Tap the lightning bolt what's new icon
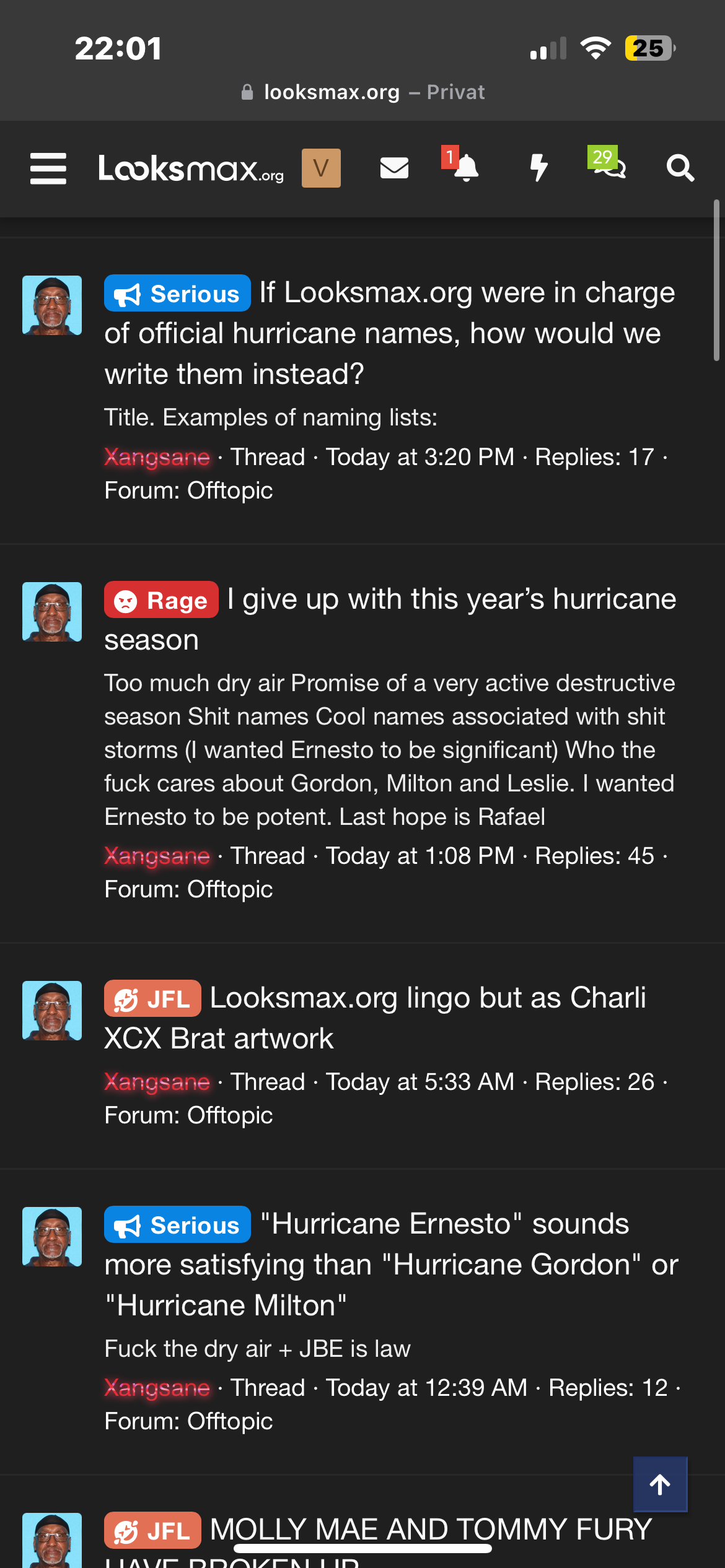This screenshot has height=1568, width=725. (539, 168)
